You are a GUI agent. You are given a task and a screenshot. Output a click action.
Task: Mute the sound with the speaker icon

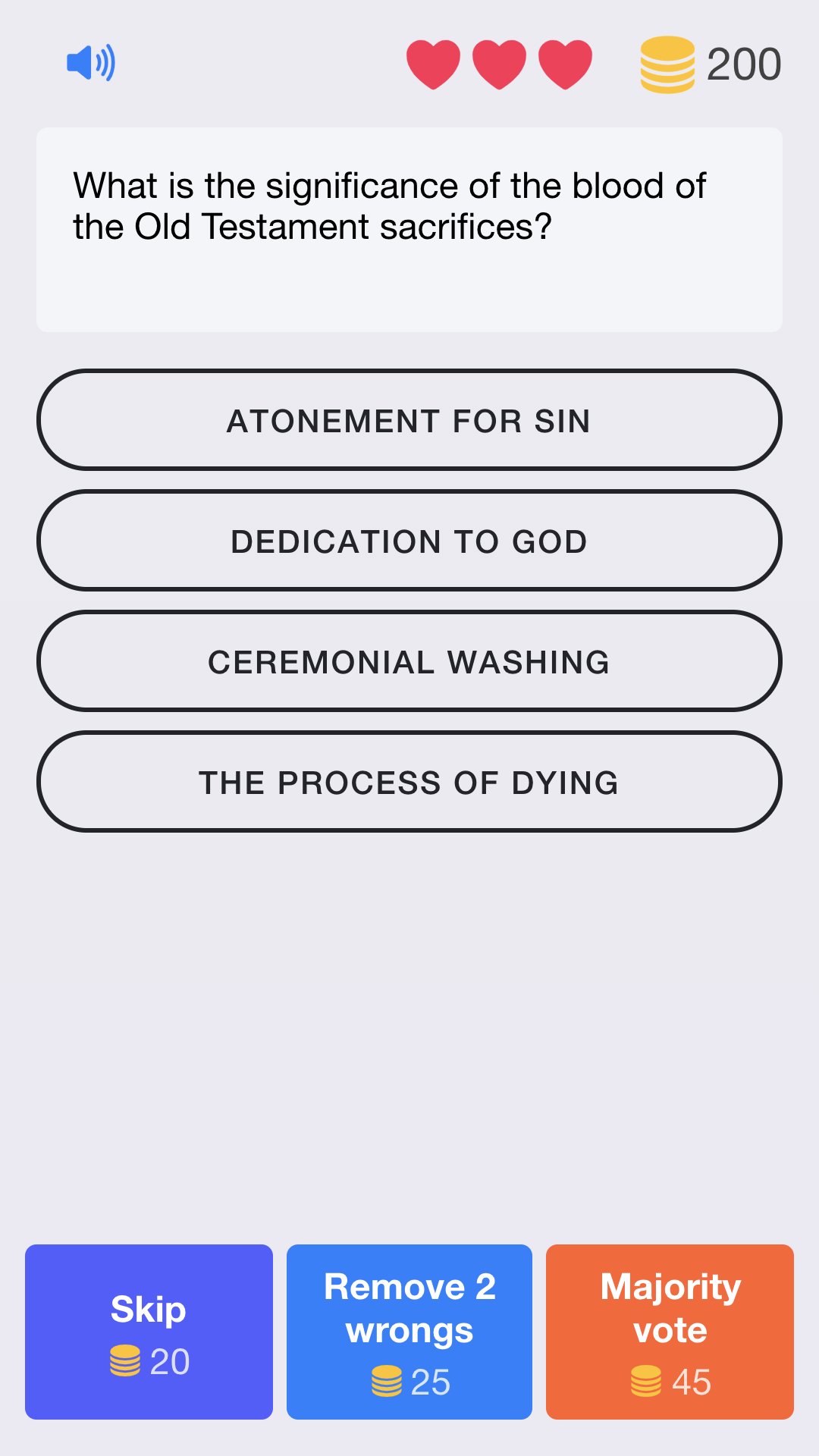91,63
